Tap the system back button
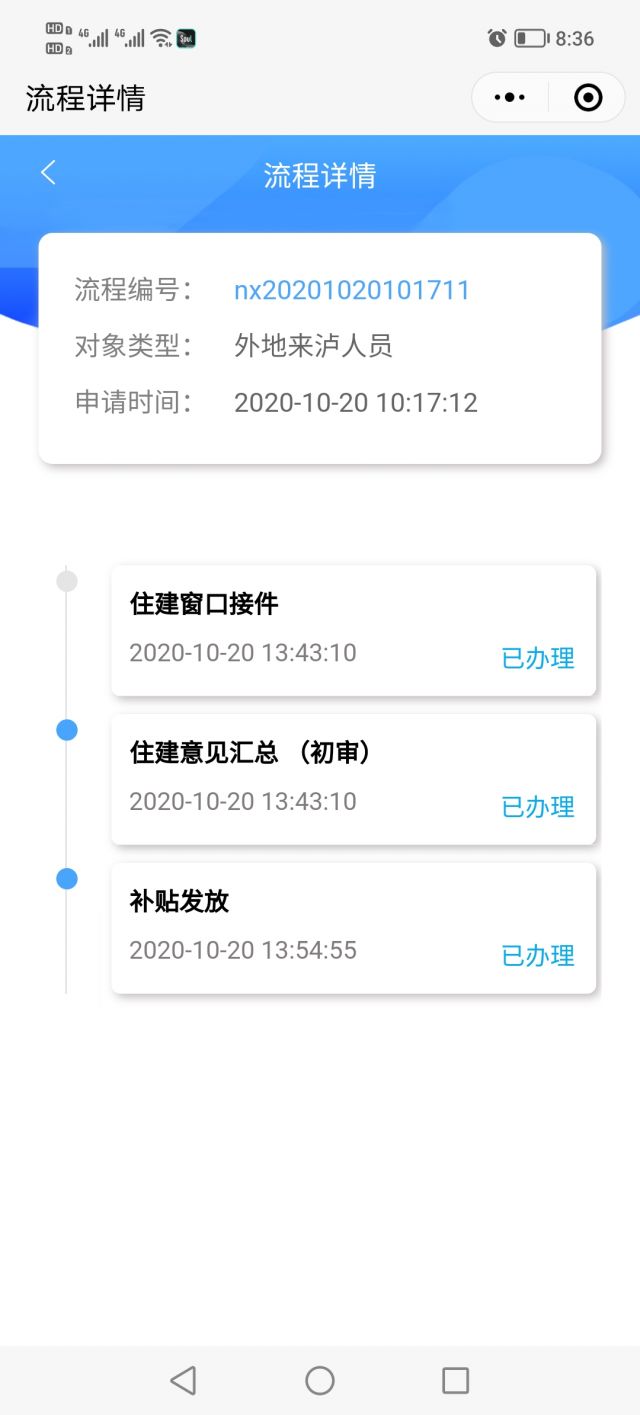The image size is (640, 1415). point(183,1380)
